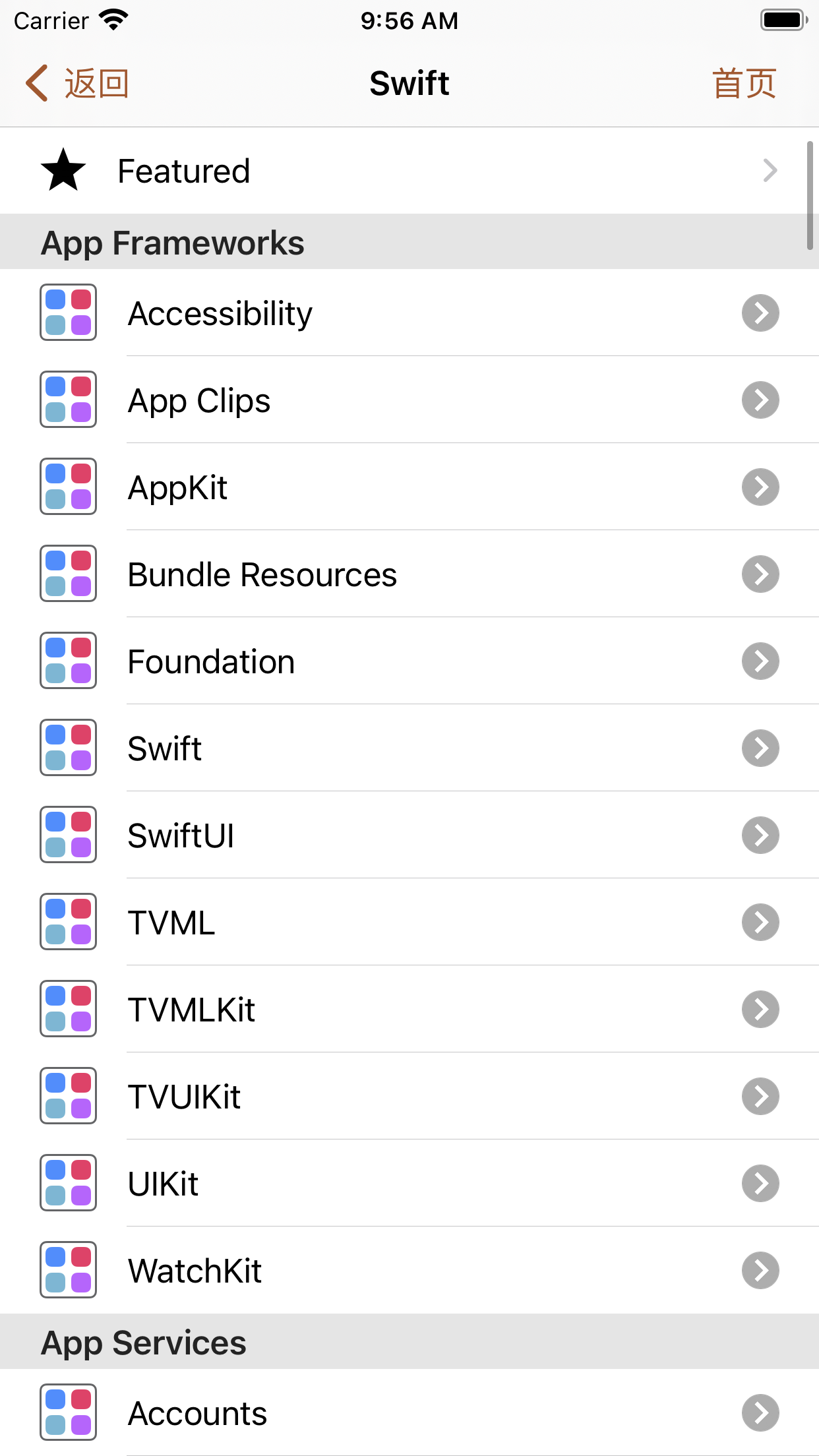This screenshot has width=819, height=1456.
Task: Select WatchKit
Action: click(409, 1270)
